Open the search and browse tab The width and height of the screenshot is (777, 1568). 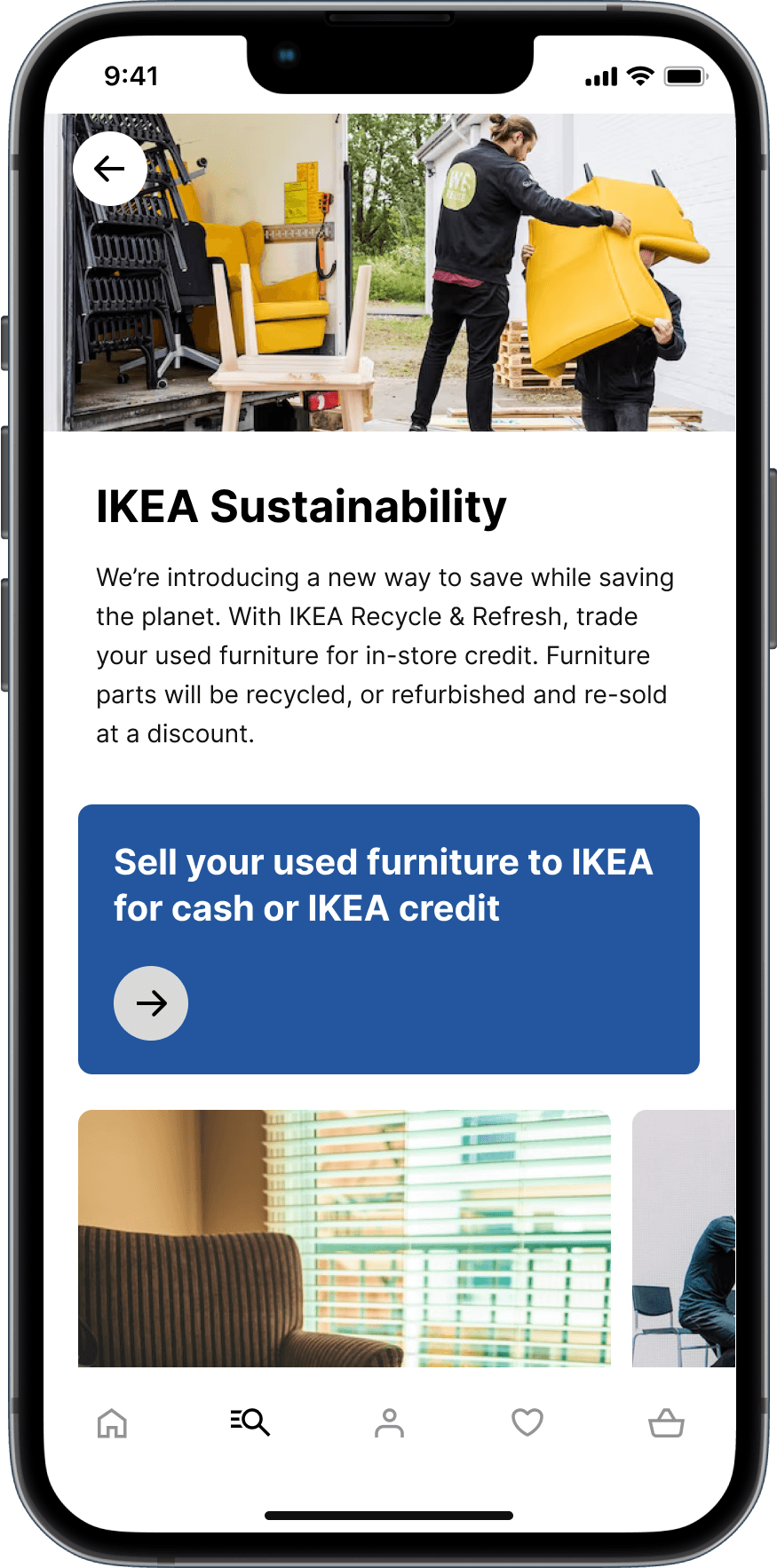coord(250,1421)
